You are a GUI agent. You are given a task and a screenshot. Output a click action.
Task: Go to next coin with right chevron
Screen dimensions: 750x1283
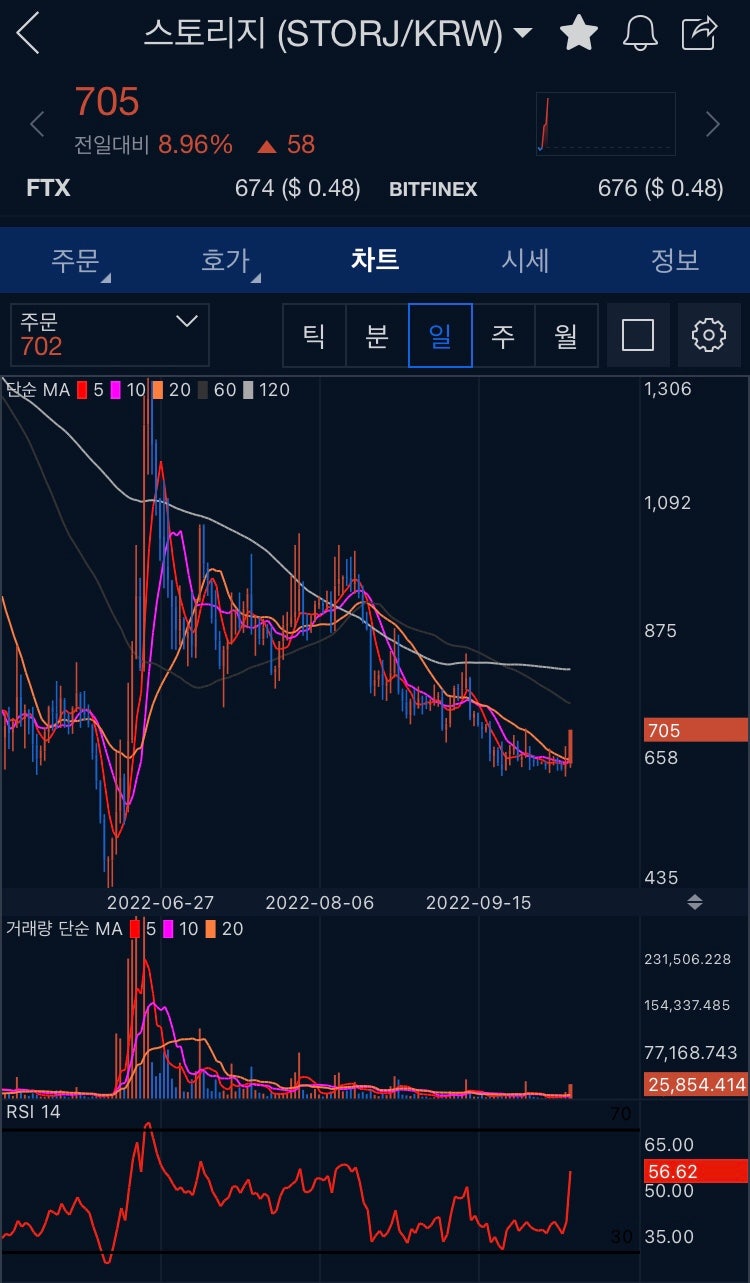712,124
